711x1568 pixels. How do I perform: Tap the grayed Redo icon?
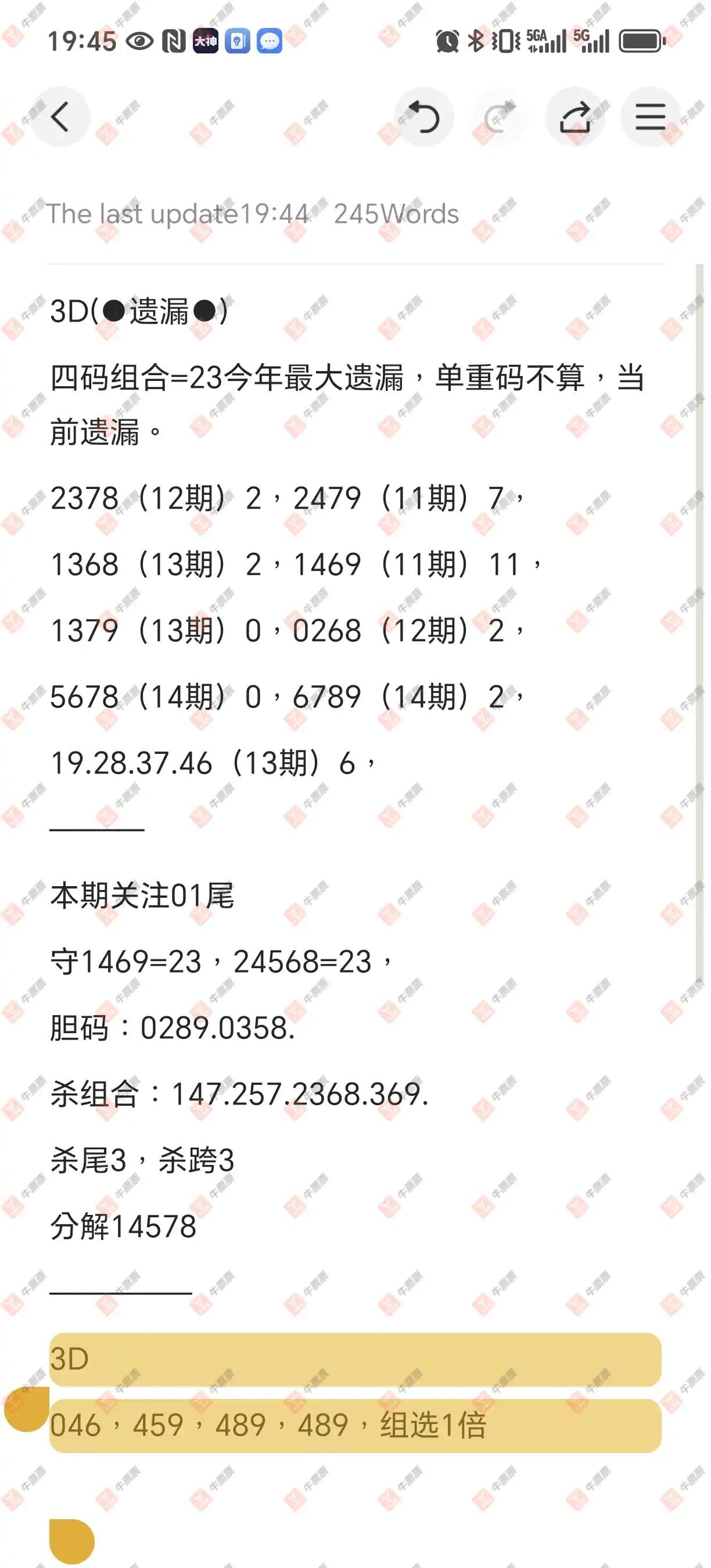(500, 117)
